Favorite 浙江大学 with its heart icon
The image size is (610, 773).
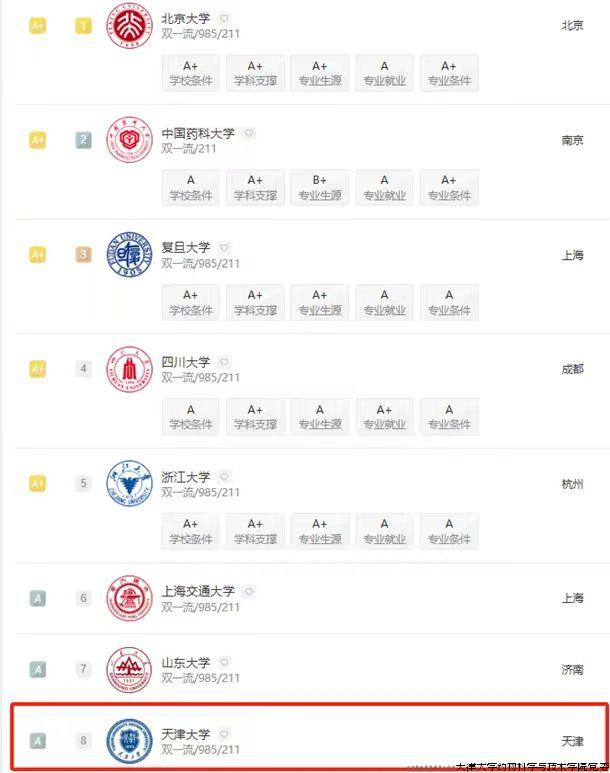224,477
